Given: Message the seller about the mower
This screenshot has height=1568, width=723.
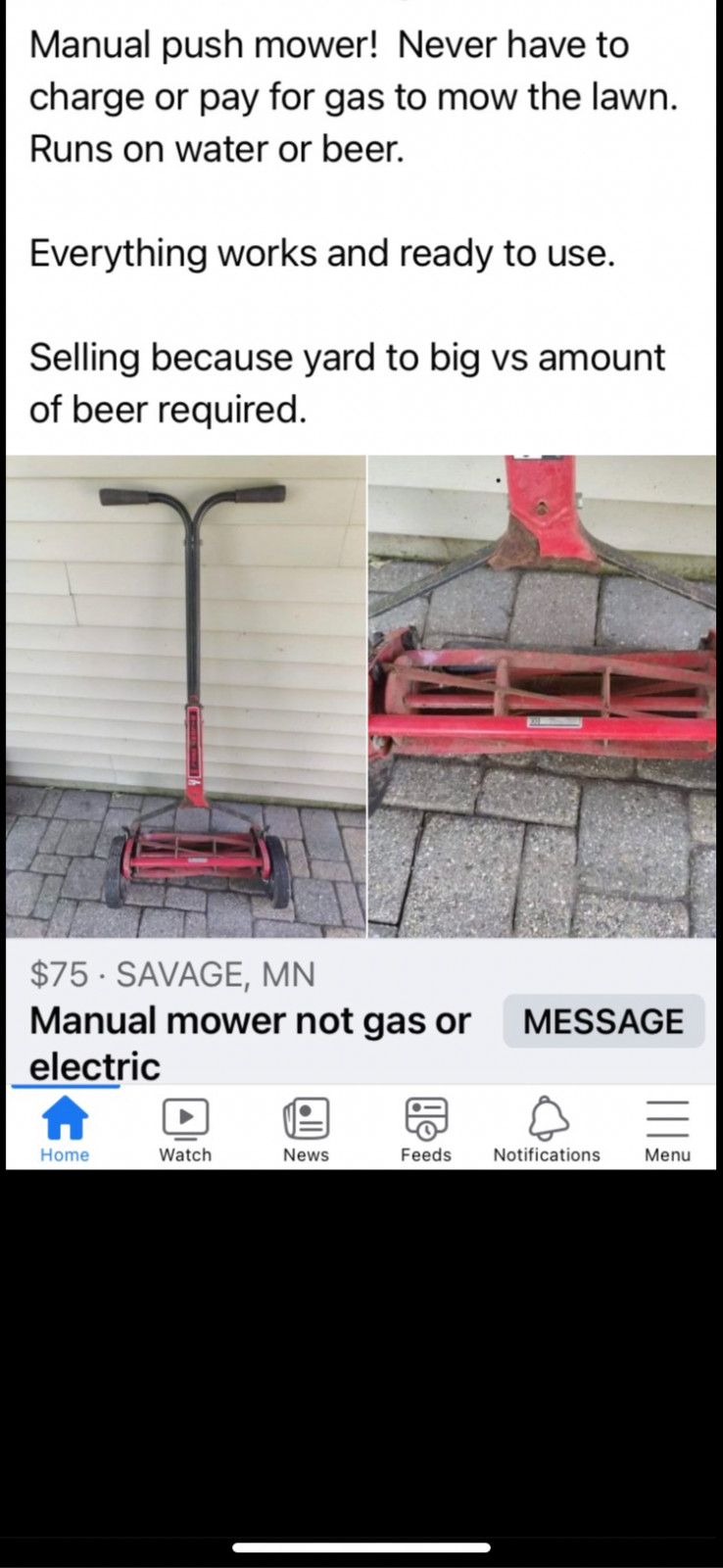Looking at the screenshot, I should point(603,1021).
